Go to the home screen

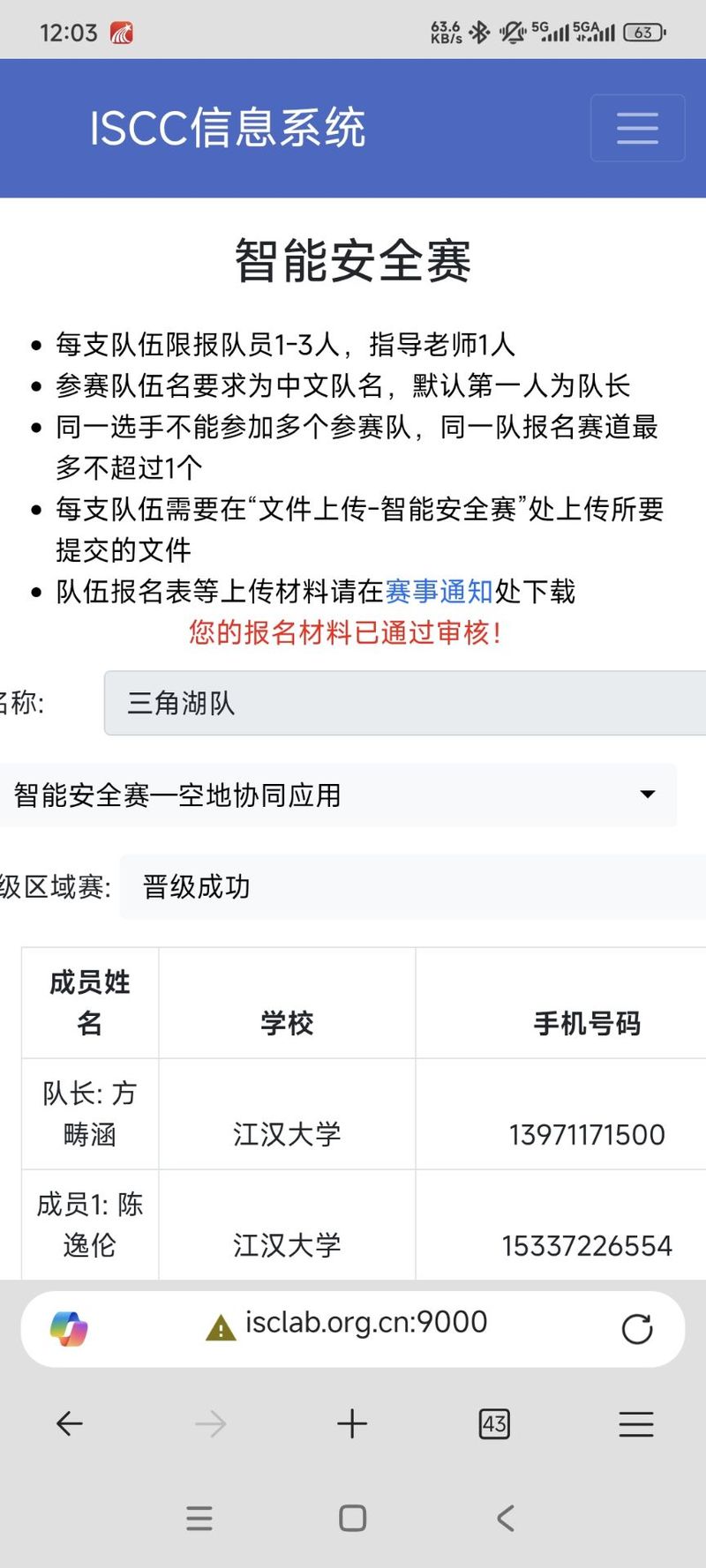tap(352, 1518)
